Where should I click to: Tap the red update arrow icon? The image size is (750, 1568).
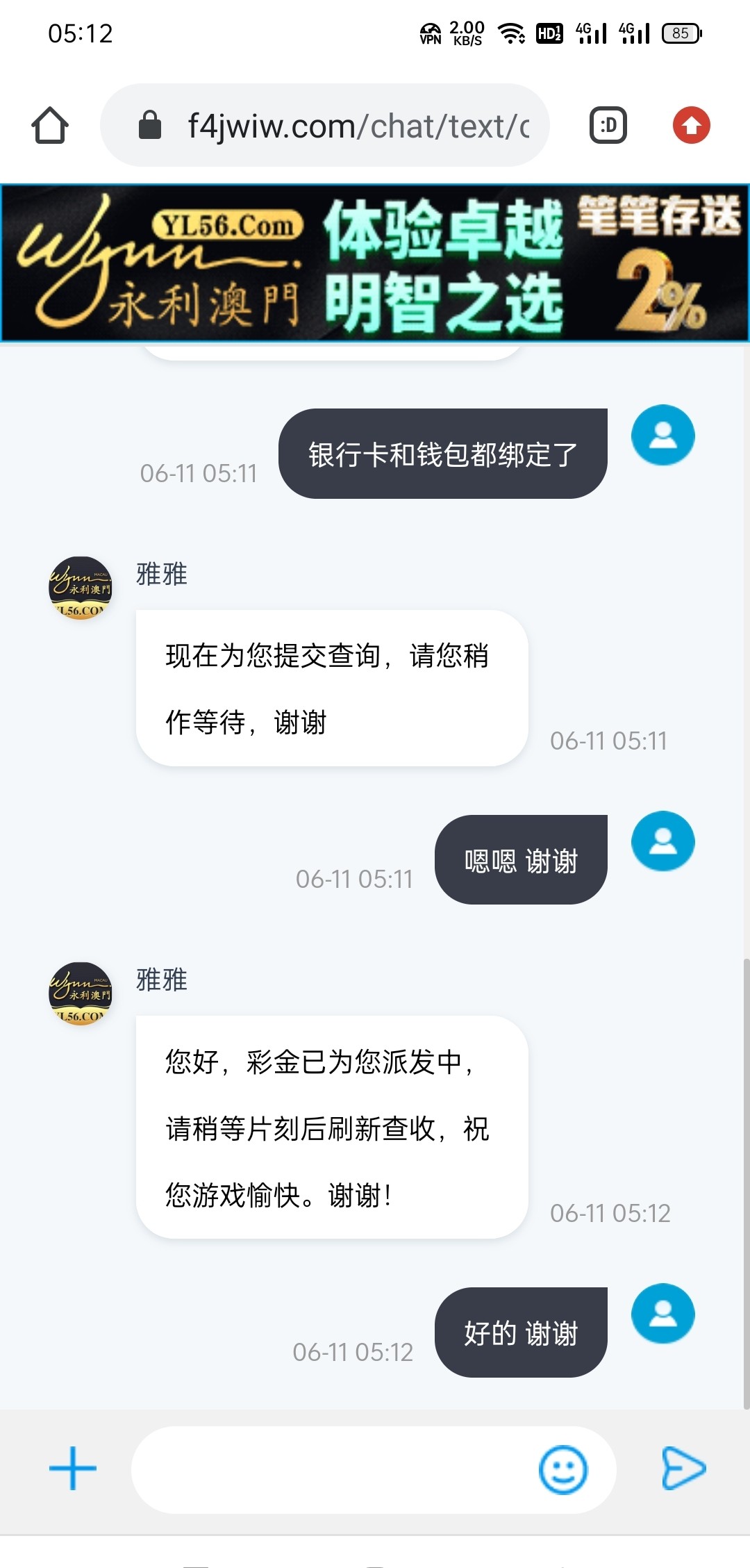coord(691,126)
